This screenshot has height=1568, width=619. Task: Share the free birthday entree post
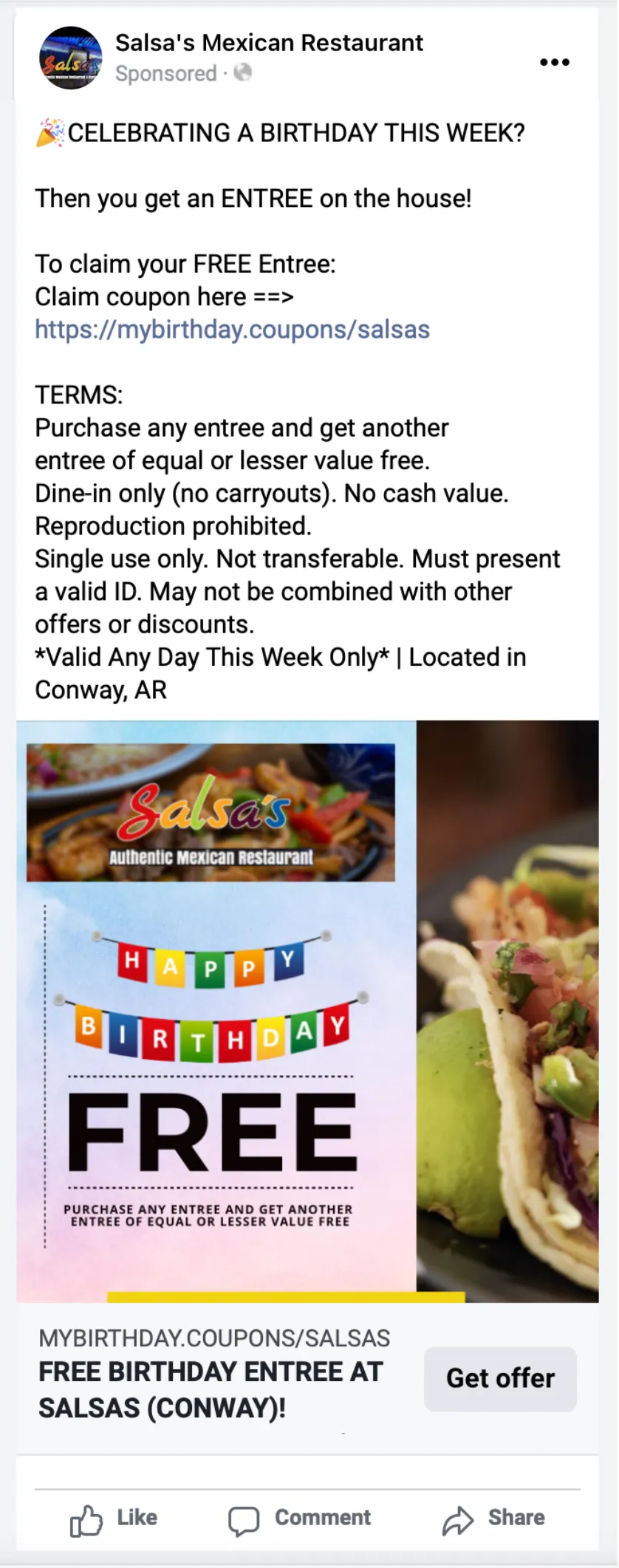click(x=494, y=1518)
